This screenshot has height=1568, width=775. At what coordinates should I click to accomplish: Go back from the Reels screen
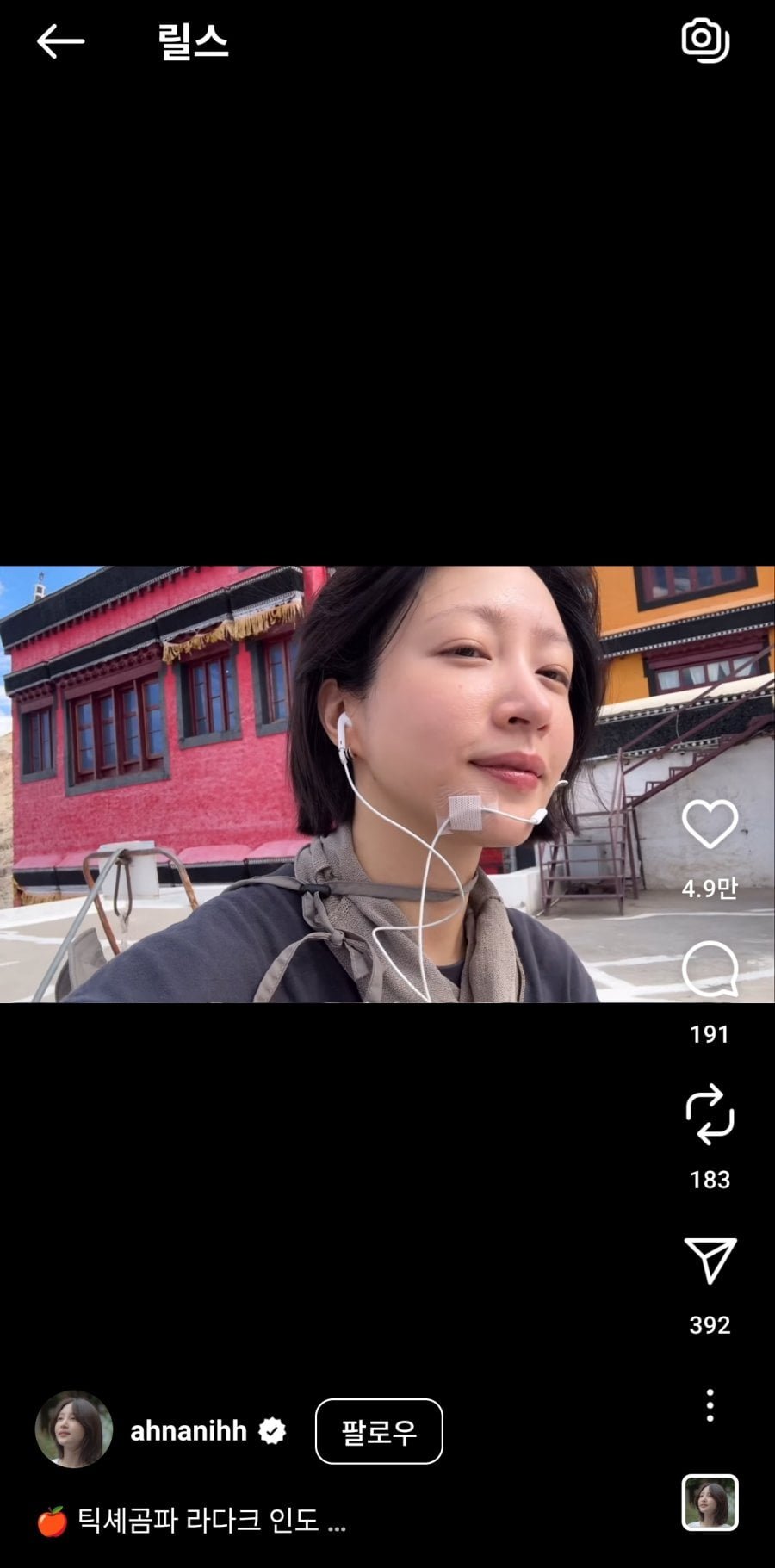point(60,41)
